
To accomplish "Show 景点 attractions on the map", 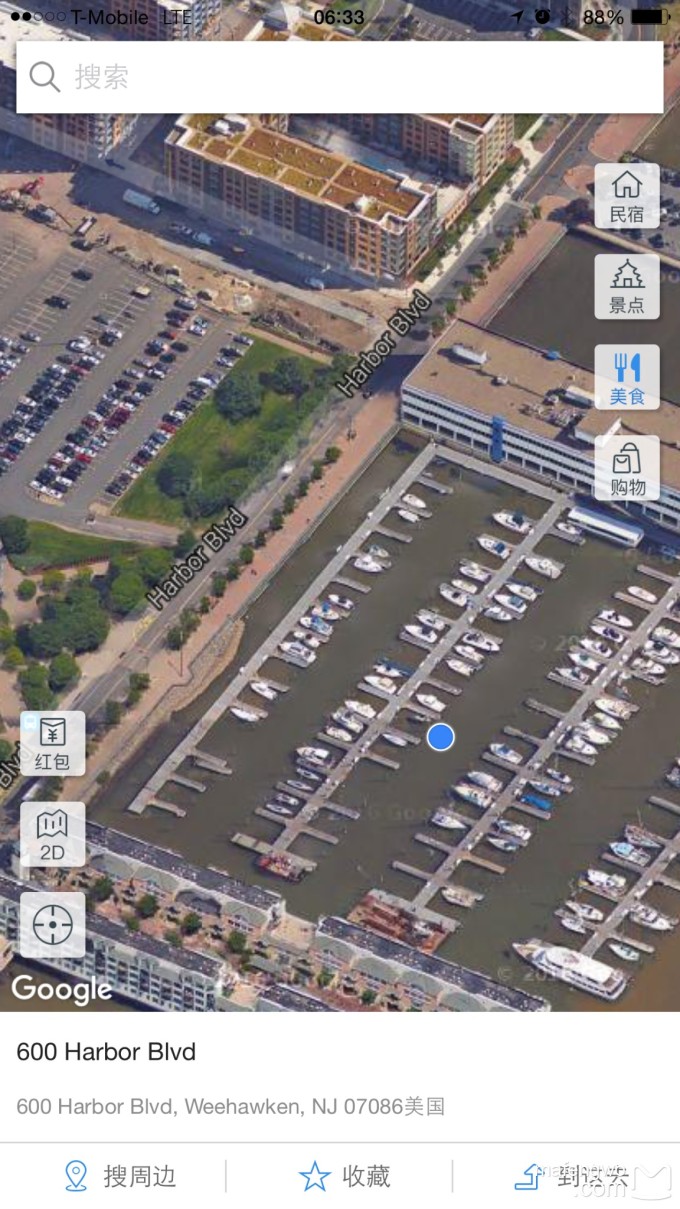I will click(627, 286).
